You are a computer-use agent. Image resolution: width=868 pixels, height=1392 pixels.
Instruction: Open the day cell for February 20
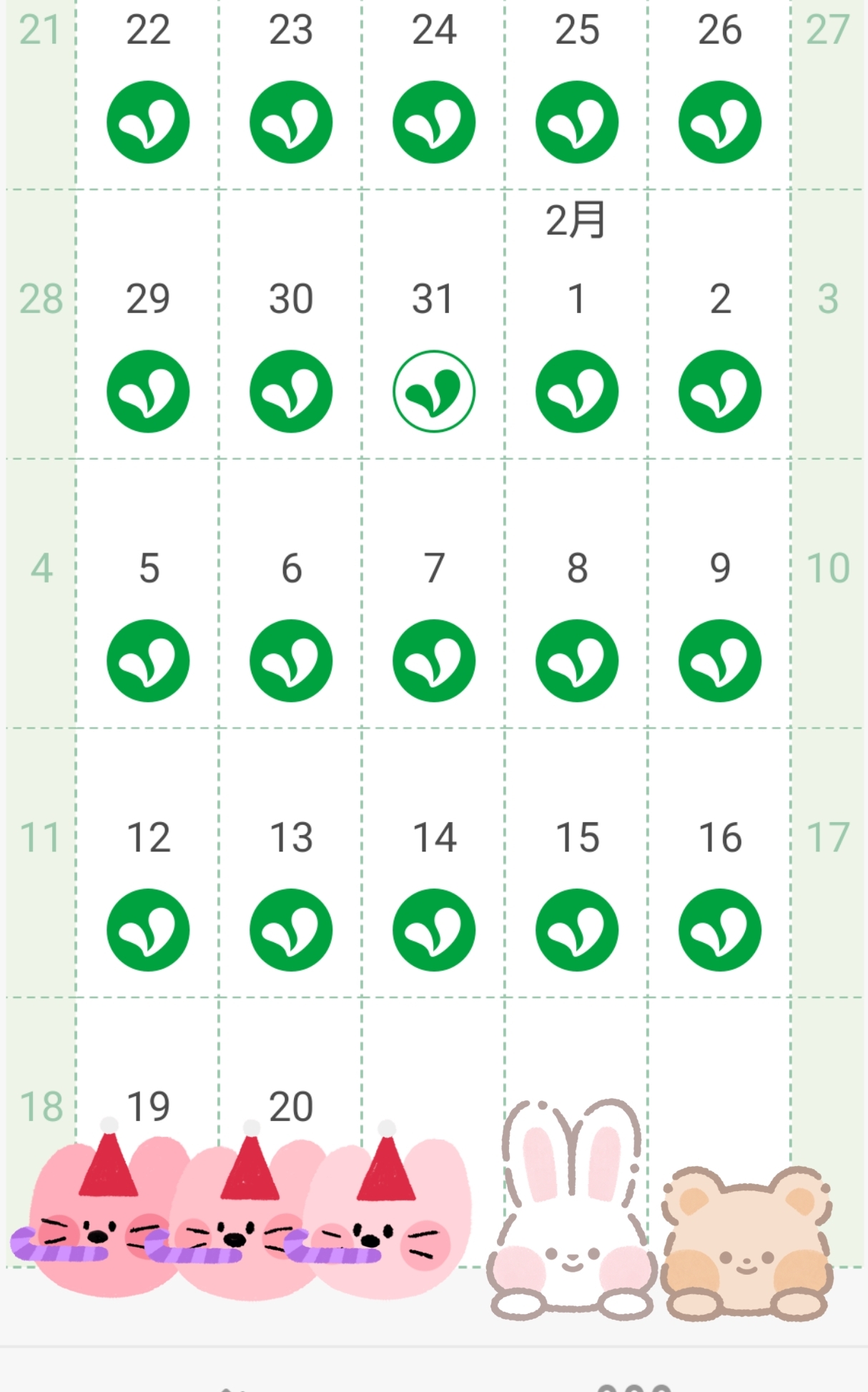(x=291, y=1107)
